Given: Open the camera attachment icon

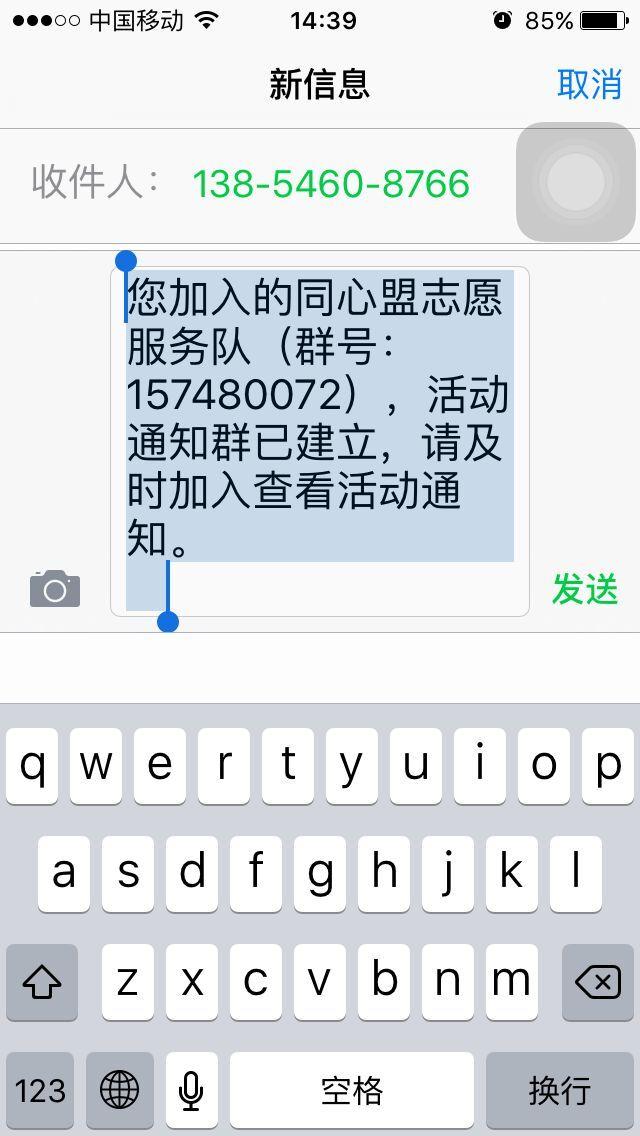Looking at the screenshot, I should (x=55, y=588).
